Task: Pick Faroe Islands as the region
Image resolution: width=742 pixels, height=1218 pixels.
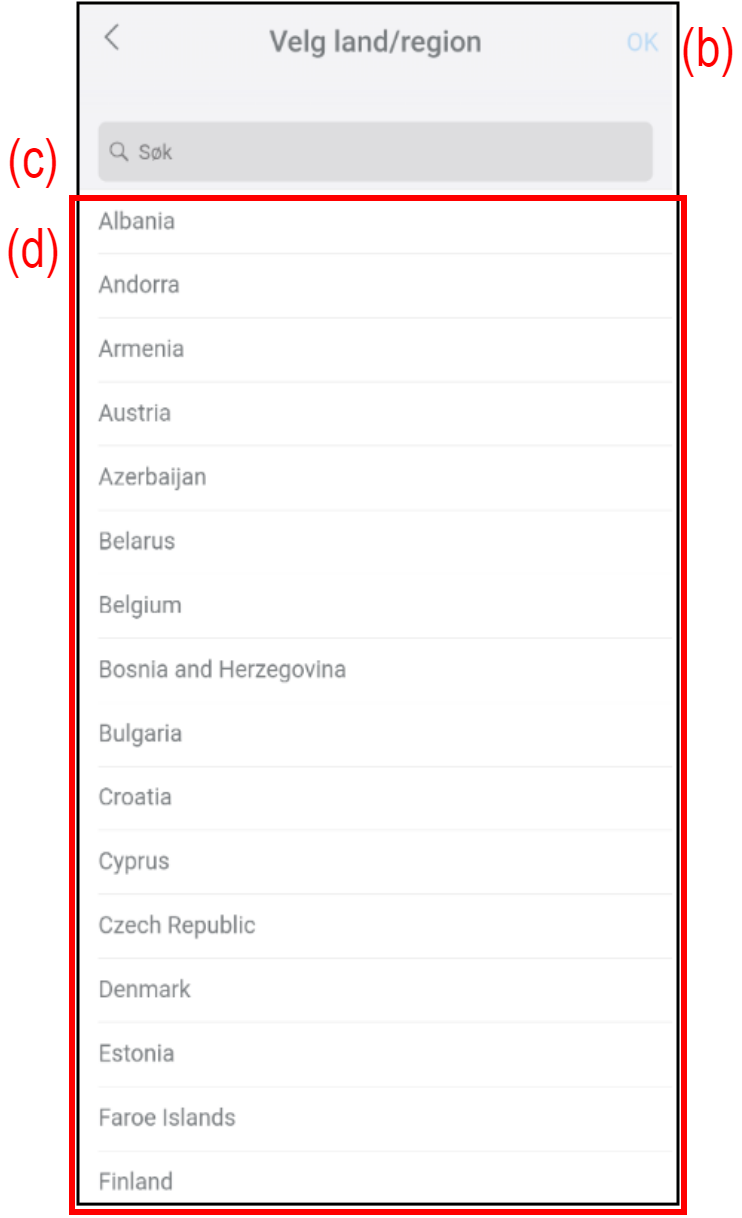Action: click(x=167, y=1117)
